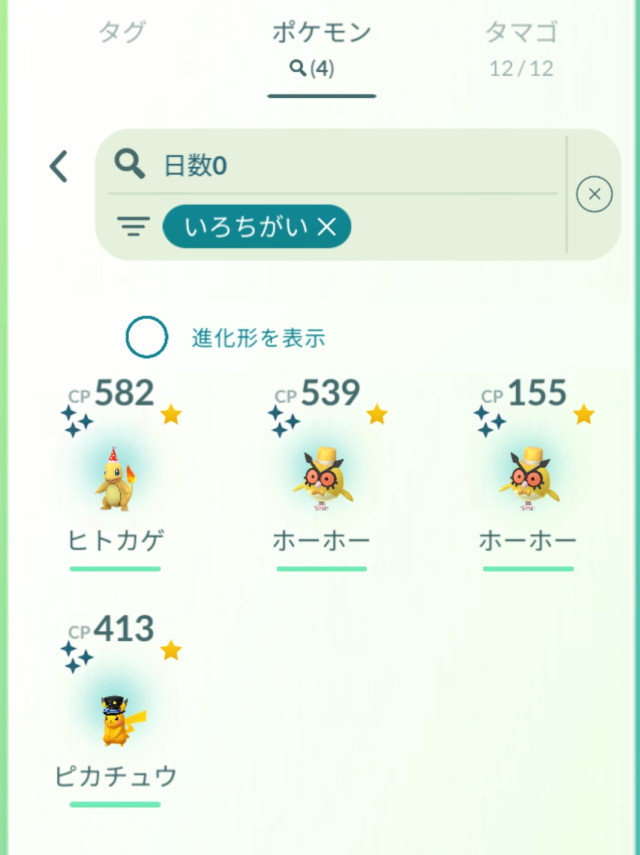Screen dimensions: 640x855
Task: Select the ポケモン tab
Action: coord(321,45)
